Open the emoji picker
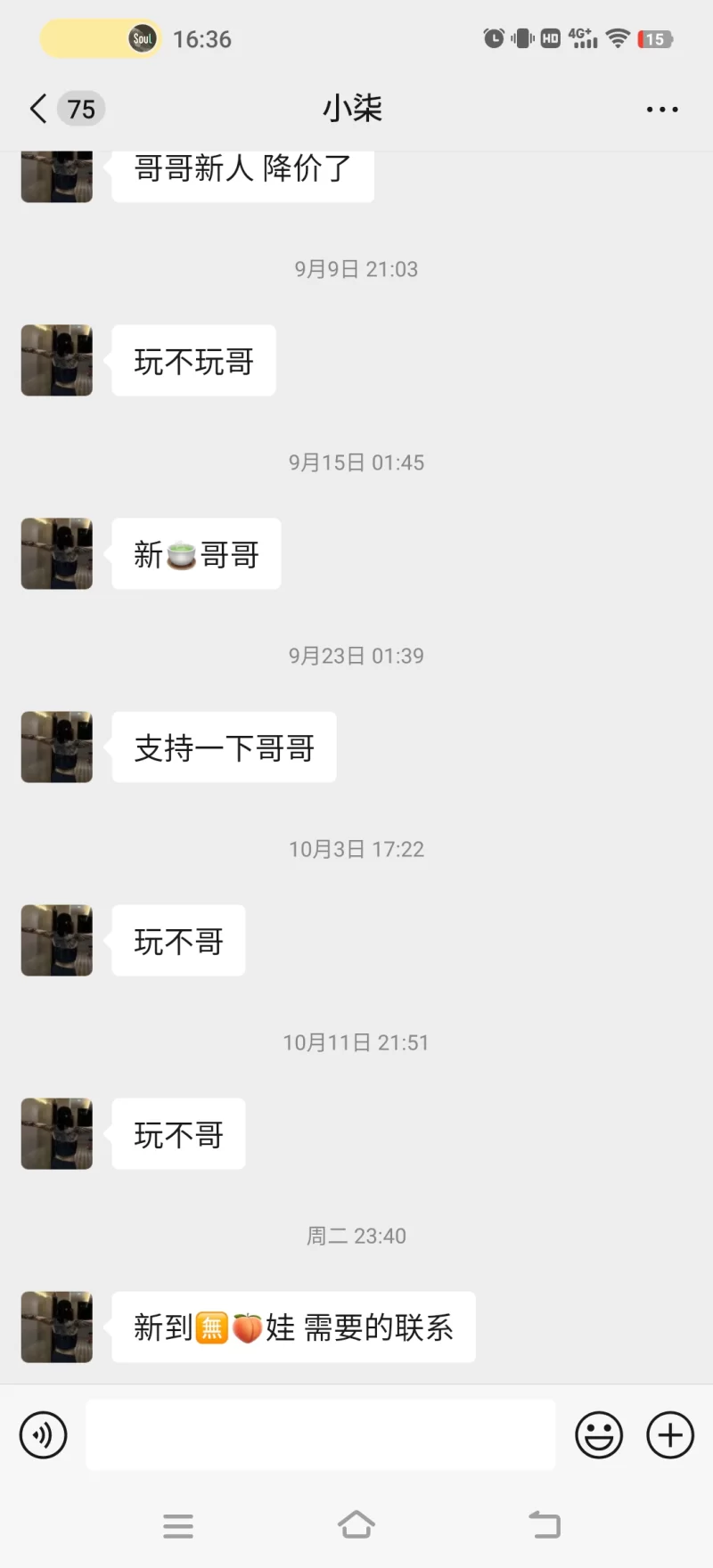This screenshot has width=713, height=1568. pyautogui.click(x=599, y=1435)
